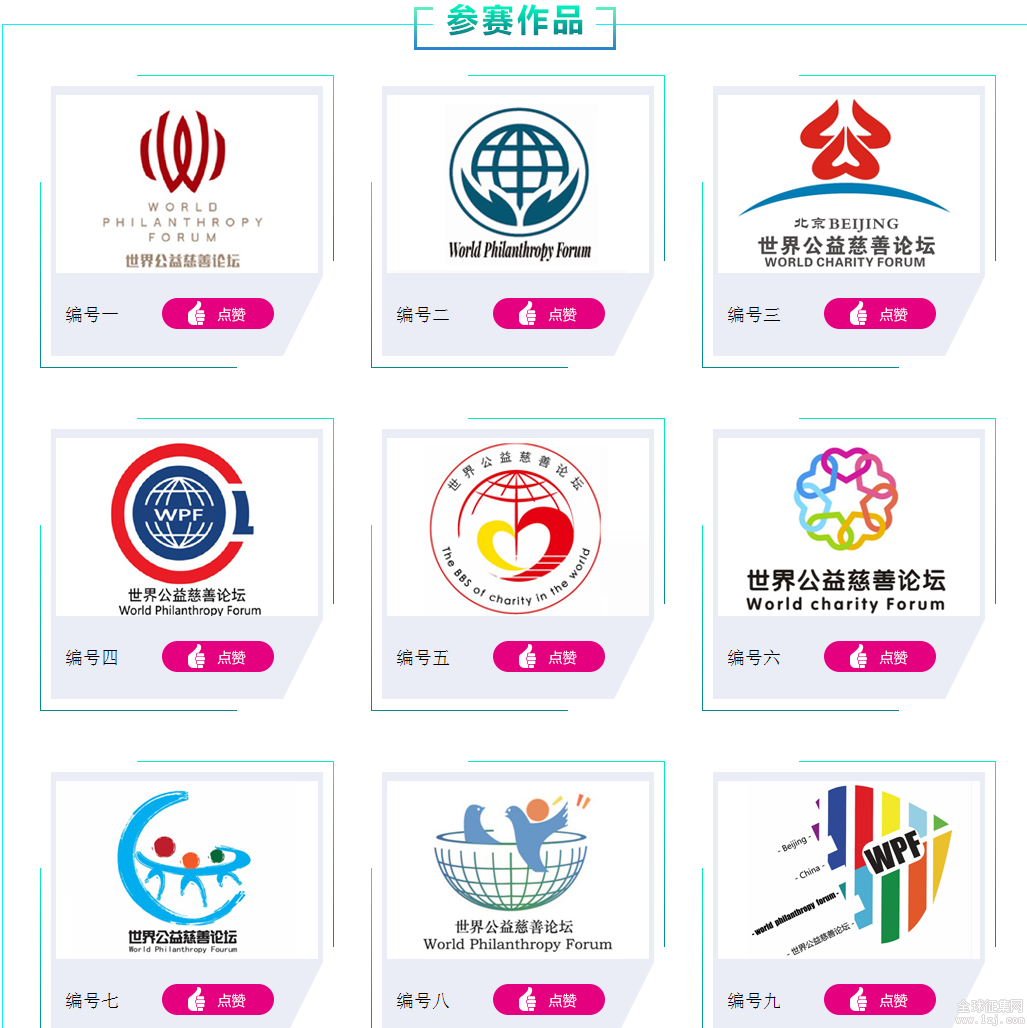
Task: Give 点赞 to entry 编号五
Action: click(x=549, y=657)
